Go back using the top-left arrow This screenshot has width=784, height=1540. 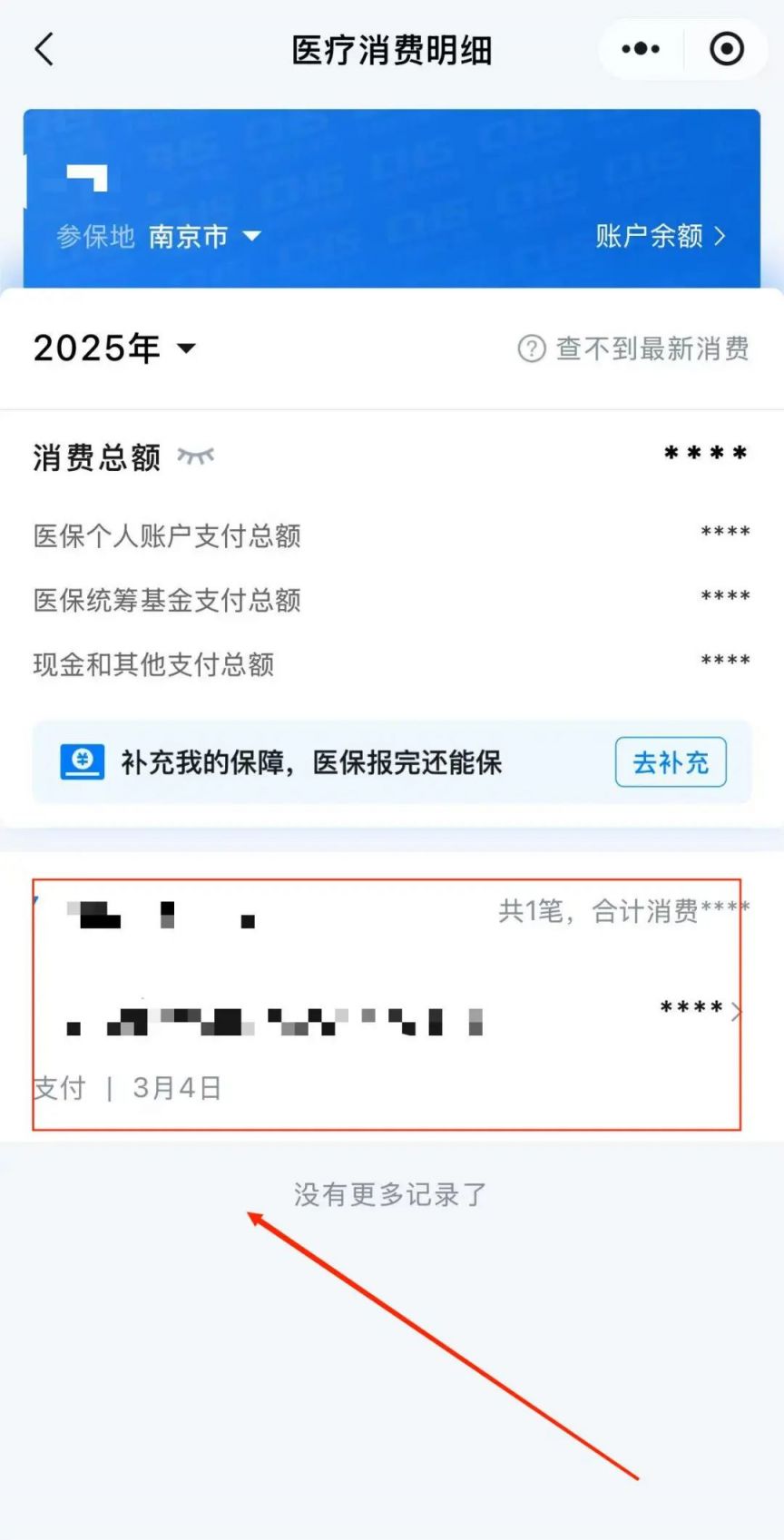(x=44, y=49)
